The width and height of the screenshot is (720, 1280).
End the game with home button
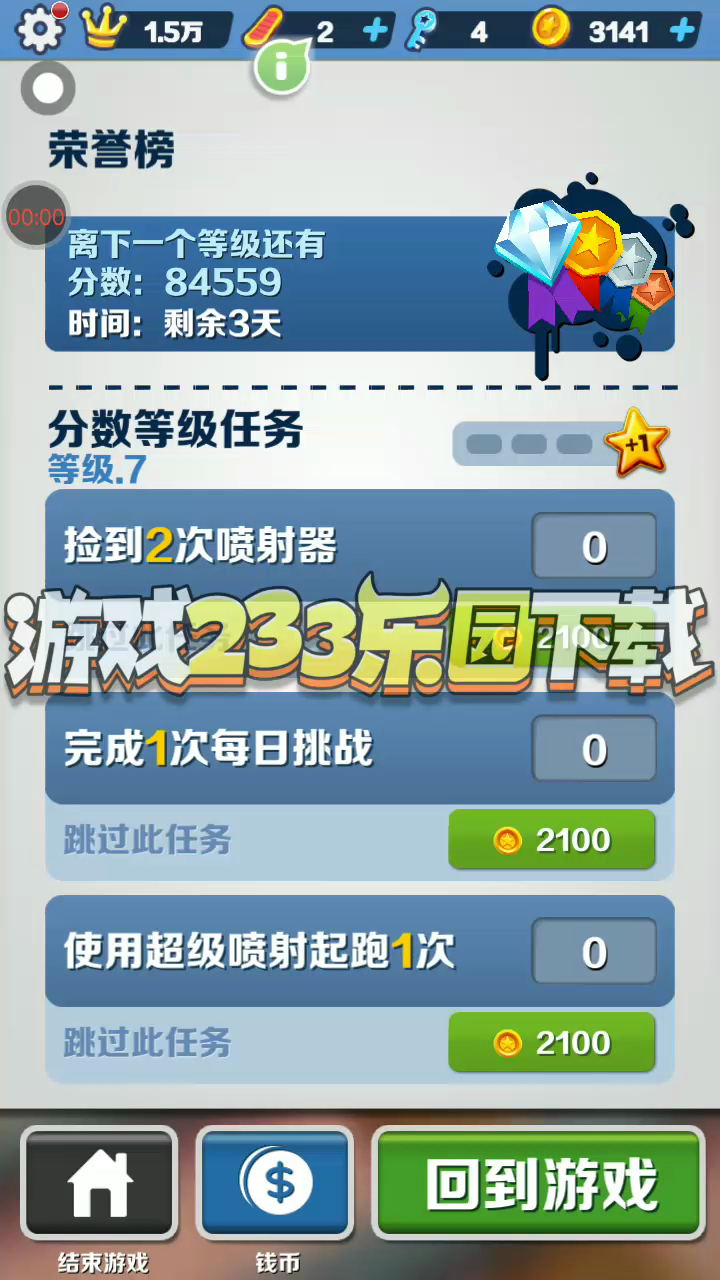point(99,1183)
